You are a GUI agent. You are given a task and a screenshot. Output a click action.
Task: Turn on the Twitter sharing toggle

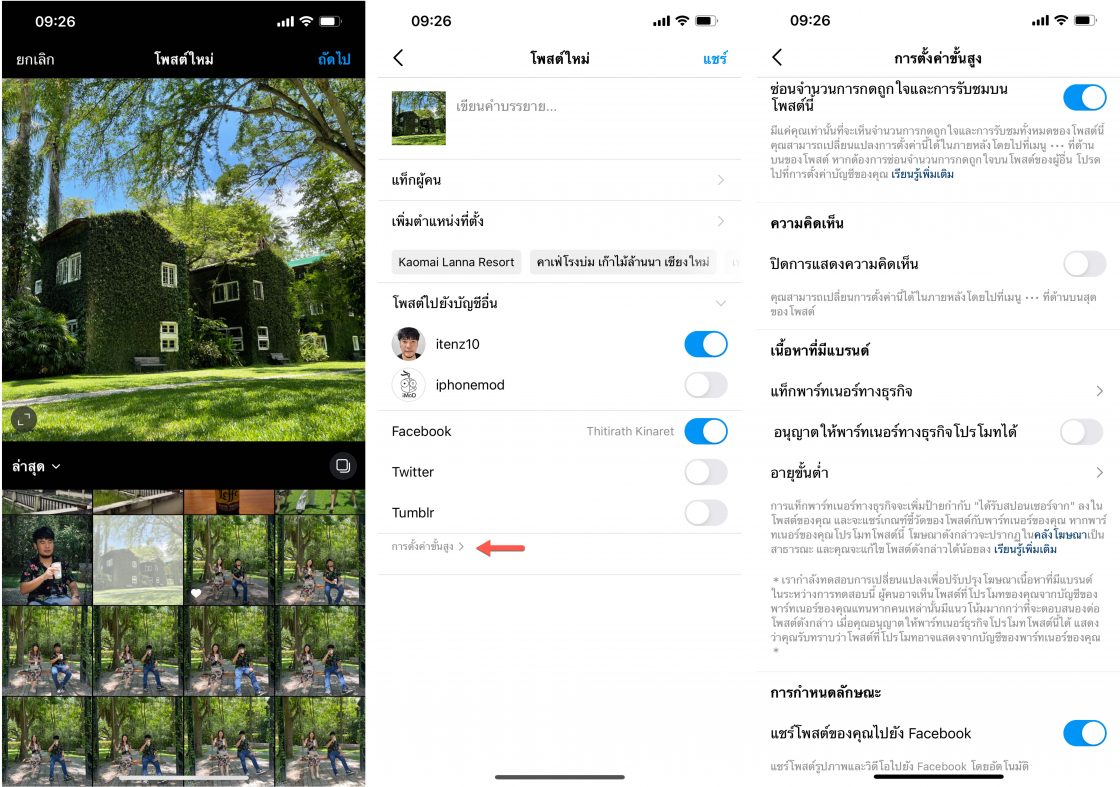coord(705,472)
